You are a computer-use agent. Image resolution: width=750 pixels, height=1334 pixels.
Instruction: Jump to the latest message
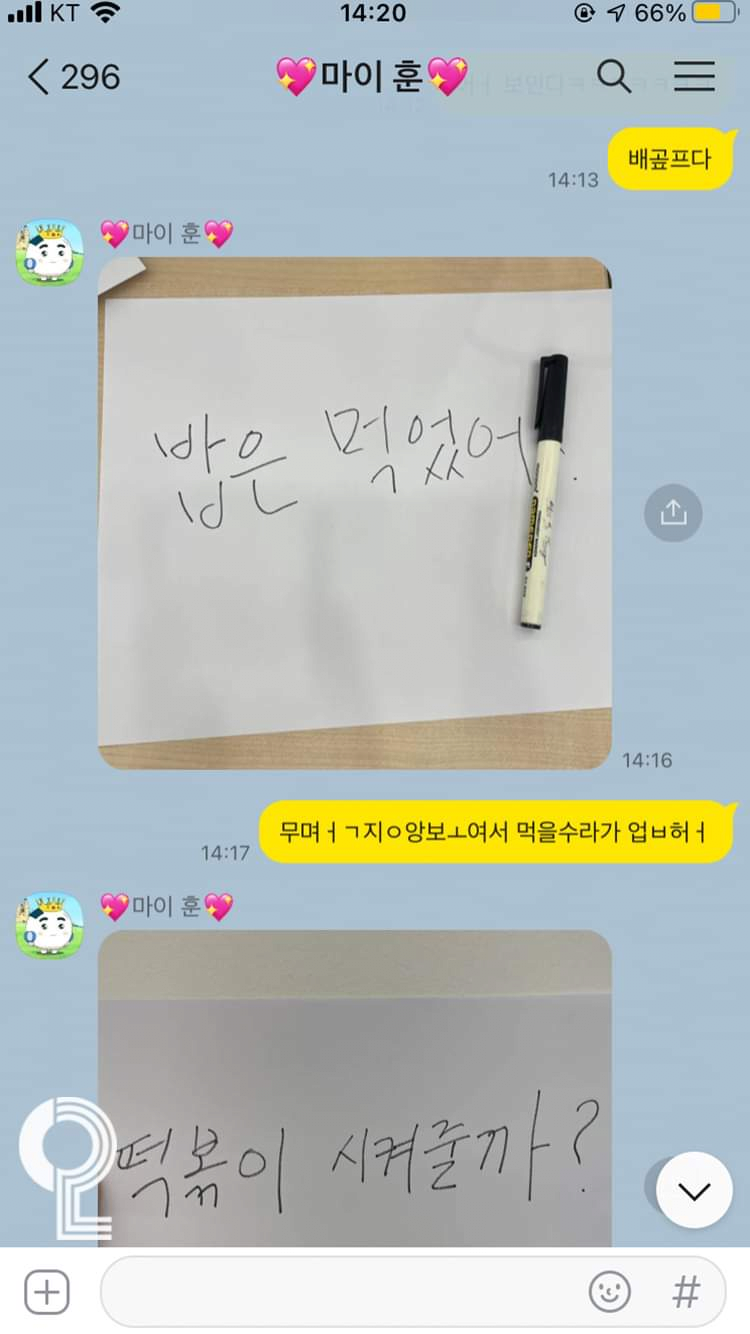[x=693, y=1190]
